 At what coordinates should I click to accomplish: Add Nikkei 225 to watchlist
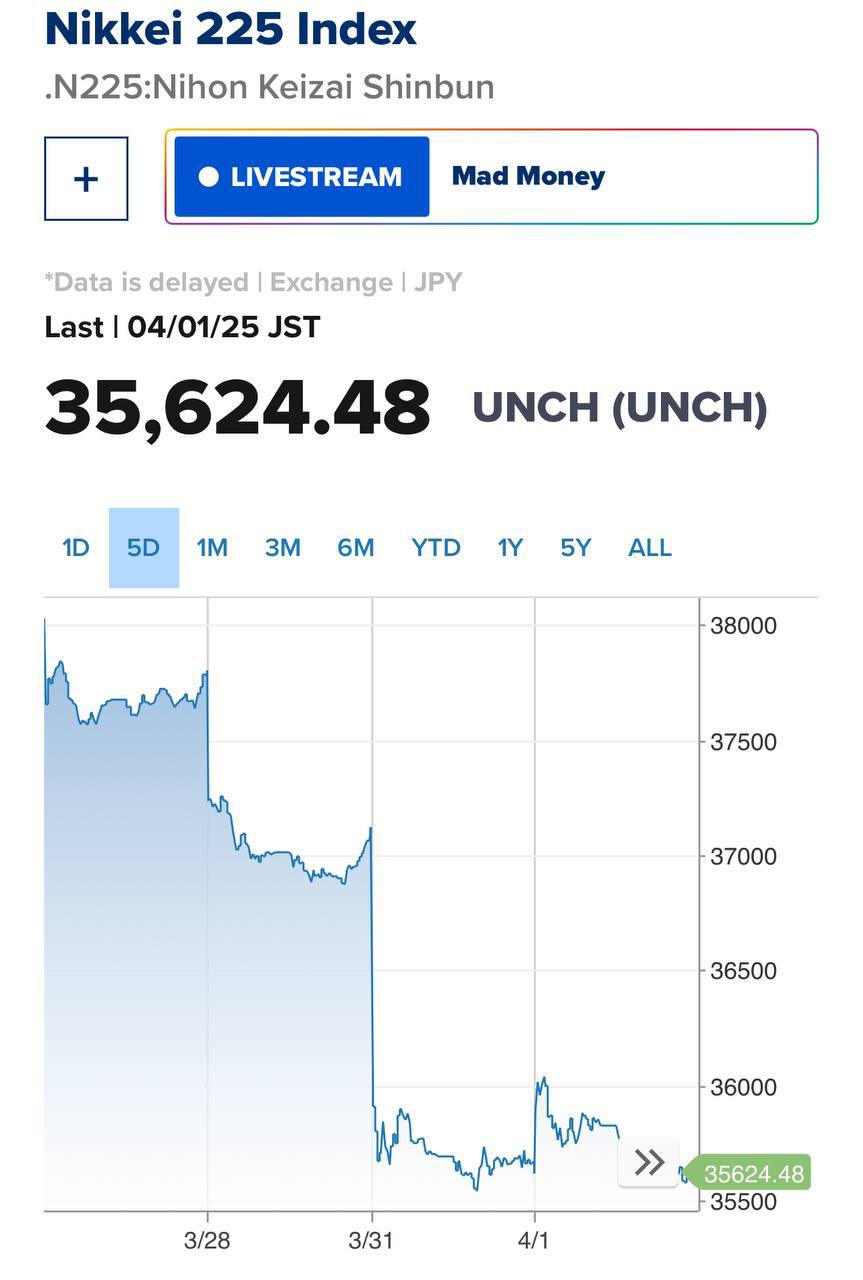pos(86,179)
